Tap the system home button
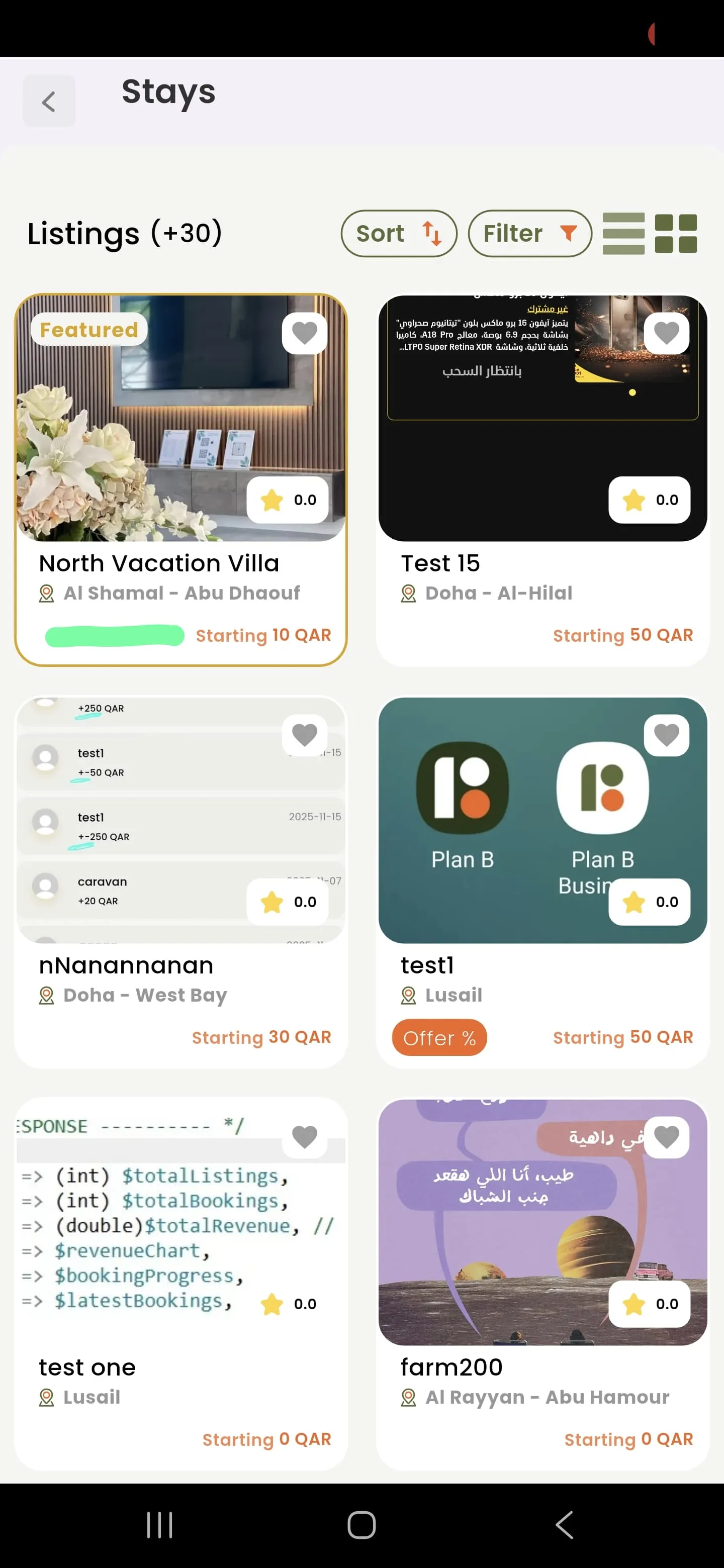This screenshot has width=724, height=1568. point(361,1525)
